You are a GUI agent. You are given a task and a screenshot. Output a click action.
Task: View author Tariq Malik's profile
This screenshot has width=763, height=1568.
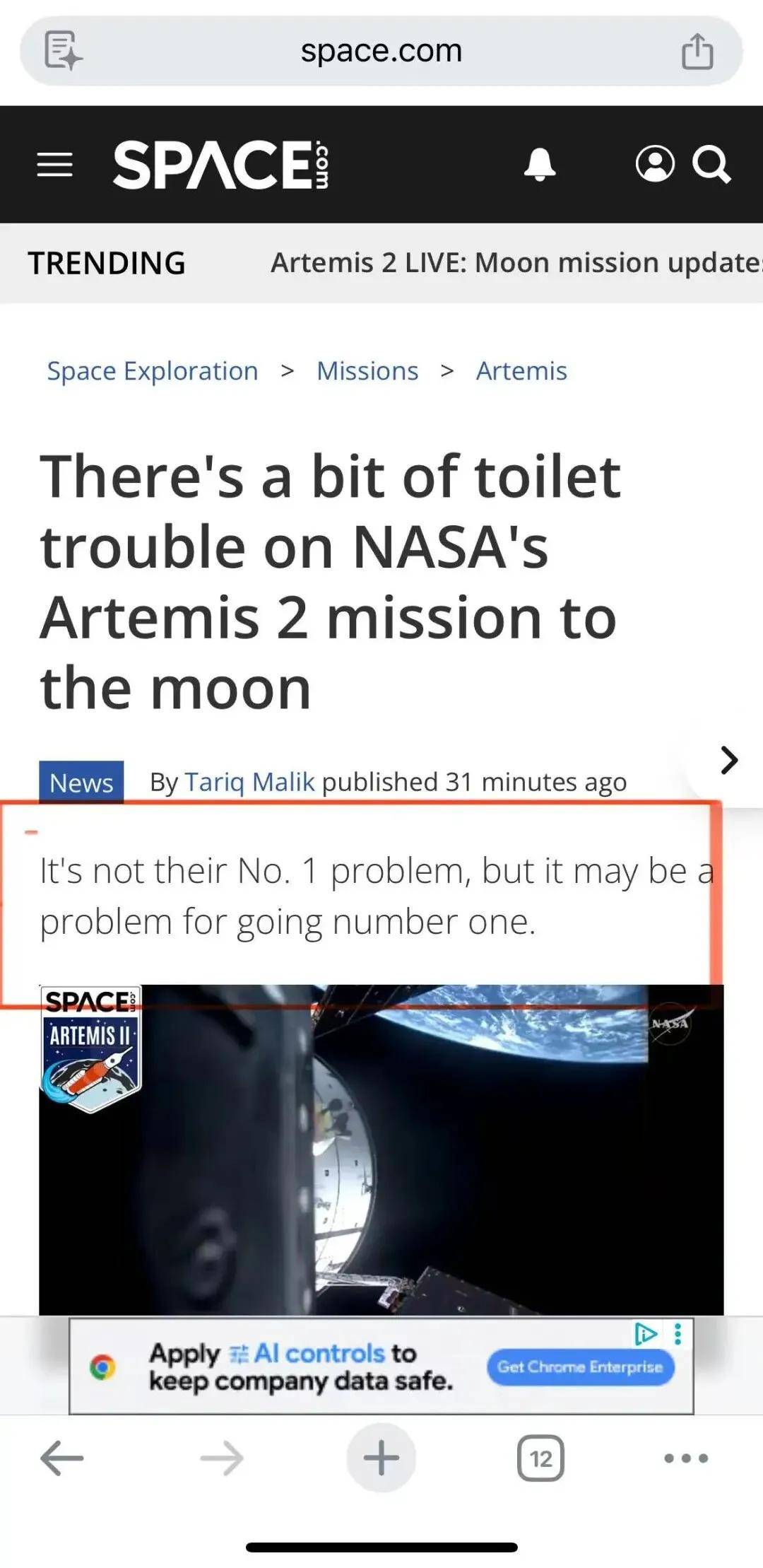tap(249, 782)
